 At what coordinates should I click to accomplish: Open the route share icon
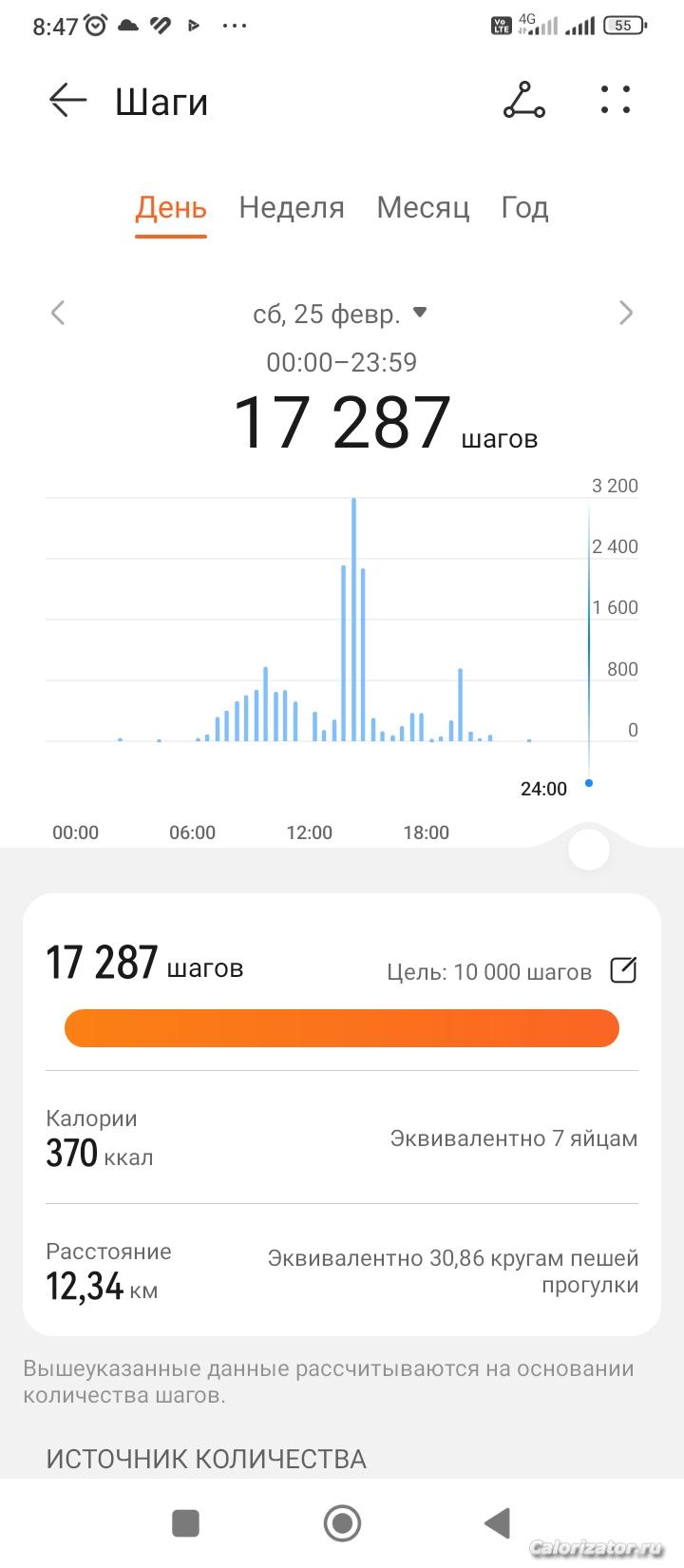pyautogui.click(x=523, y=101)
